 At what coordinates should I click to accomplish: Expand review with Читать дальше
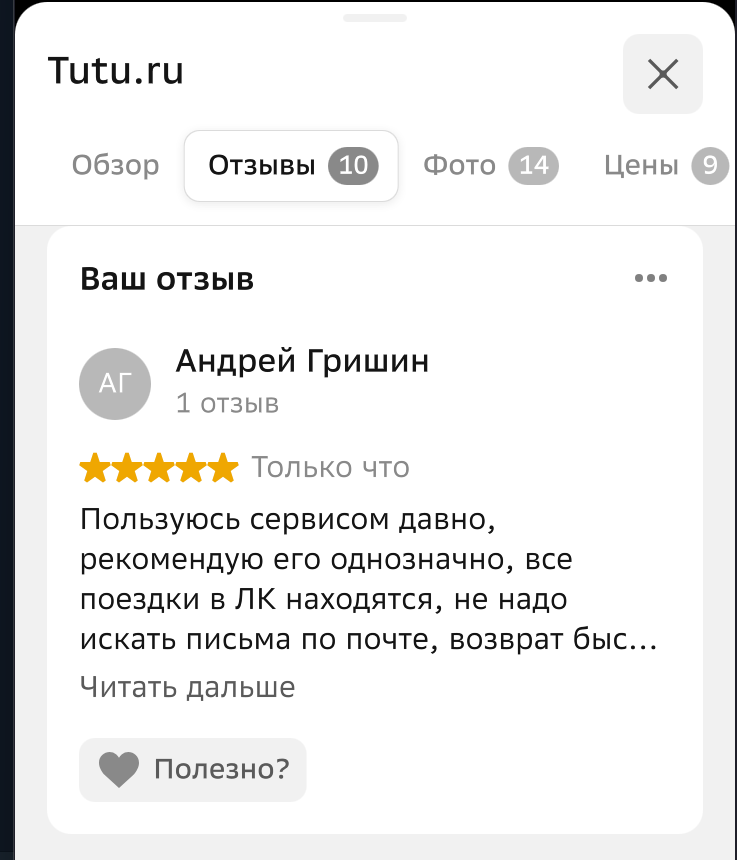tap(187, 687)
